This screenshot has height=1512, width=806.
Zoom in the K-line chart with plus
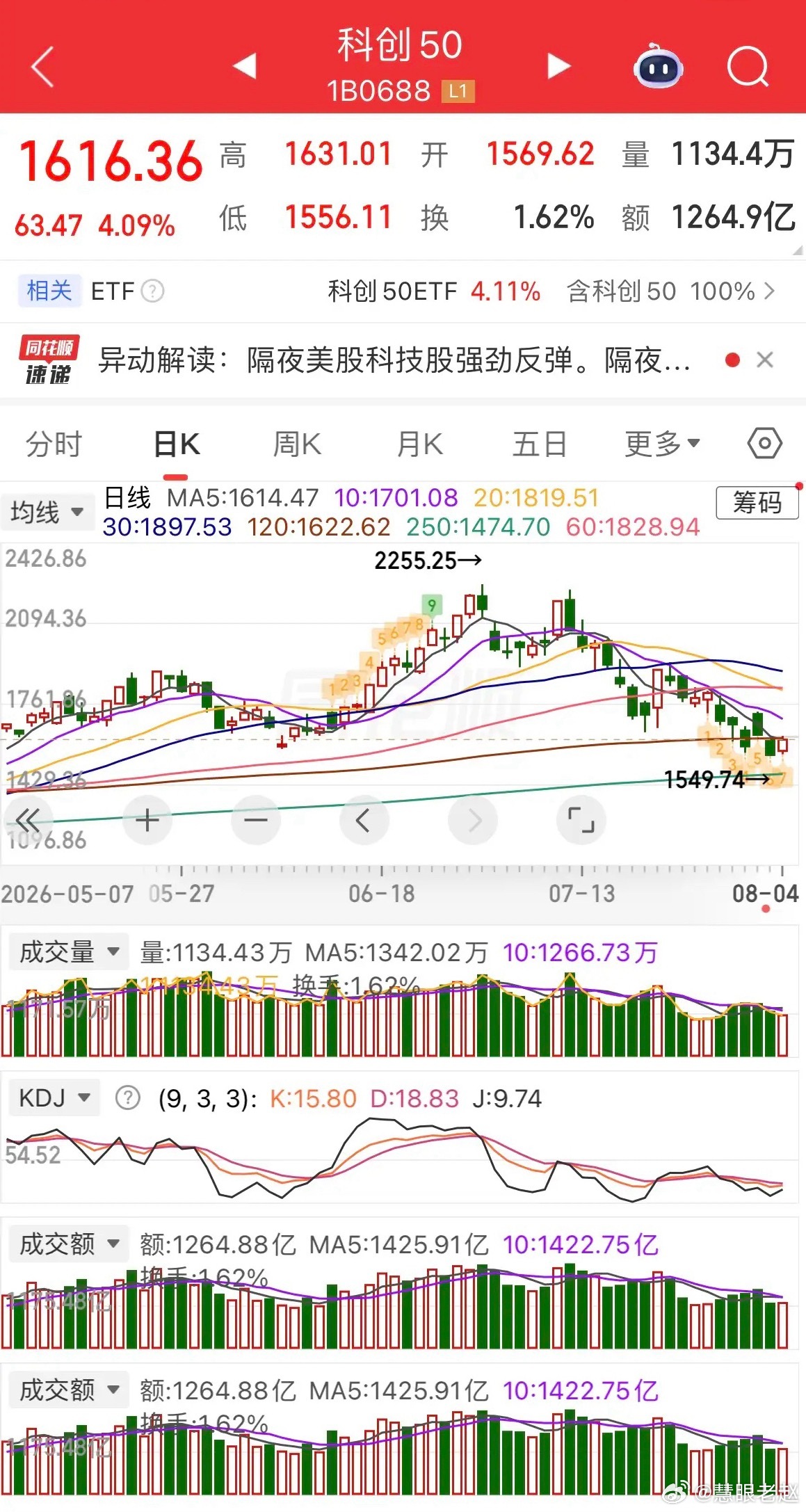pos(147,821)
